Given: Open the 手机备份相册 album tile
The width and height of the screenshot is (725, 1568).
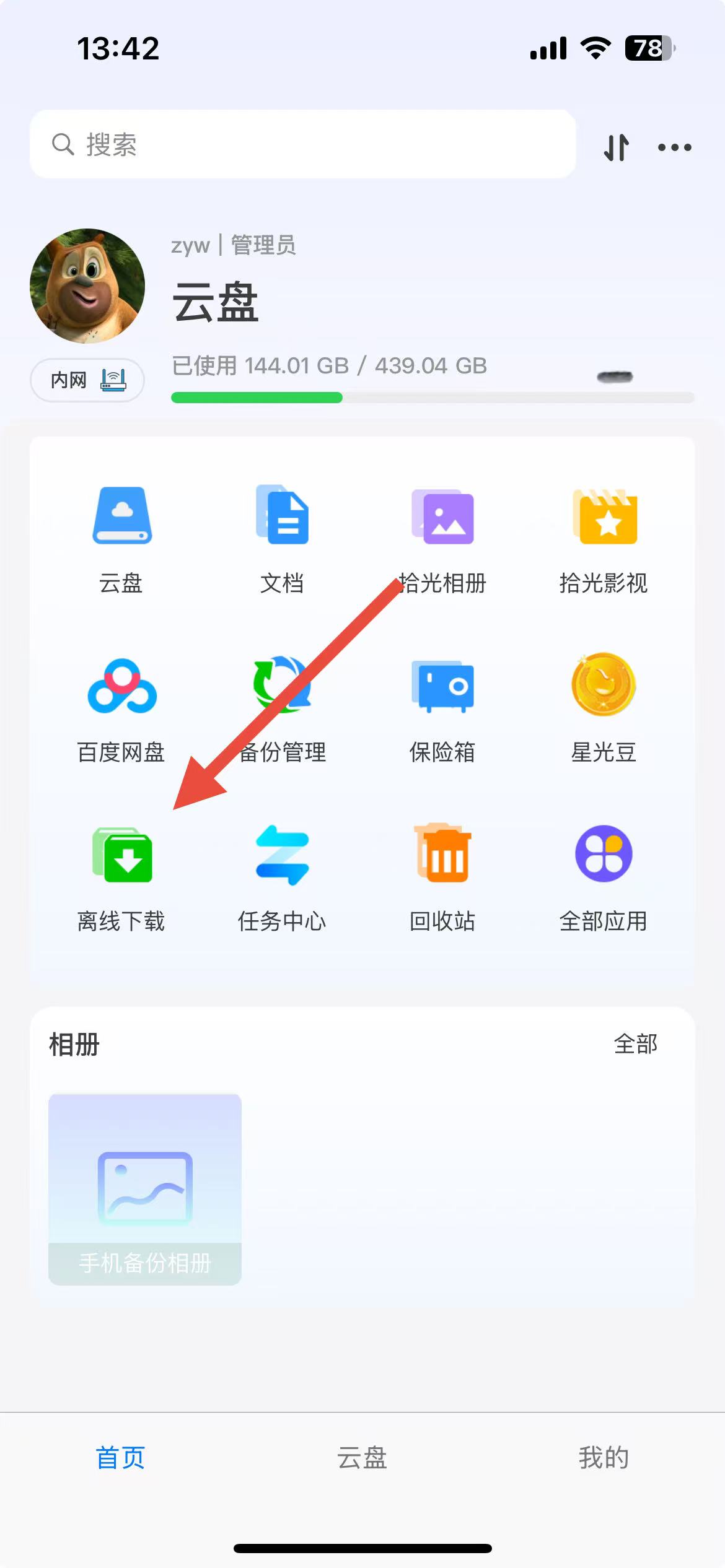Looking at the screenshot, I should [145, 1189].
